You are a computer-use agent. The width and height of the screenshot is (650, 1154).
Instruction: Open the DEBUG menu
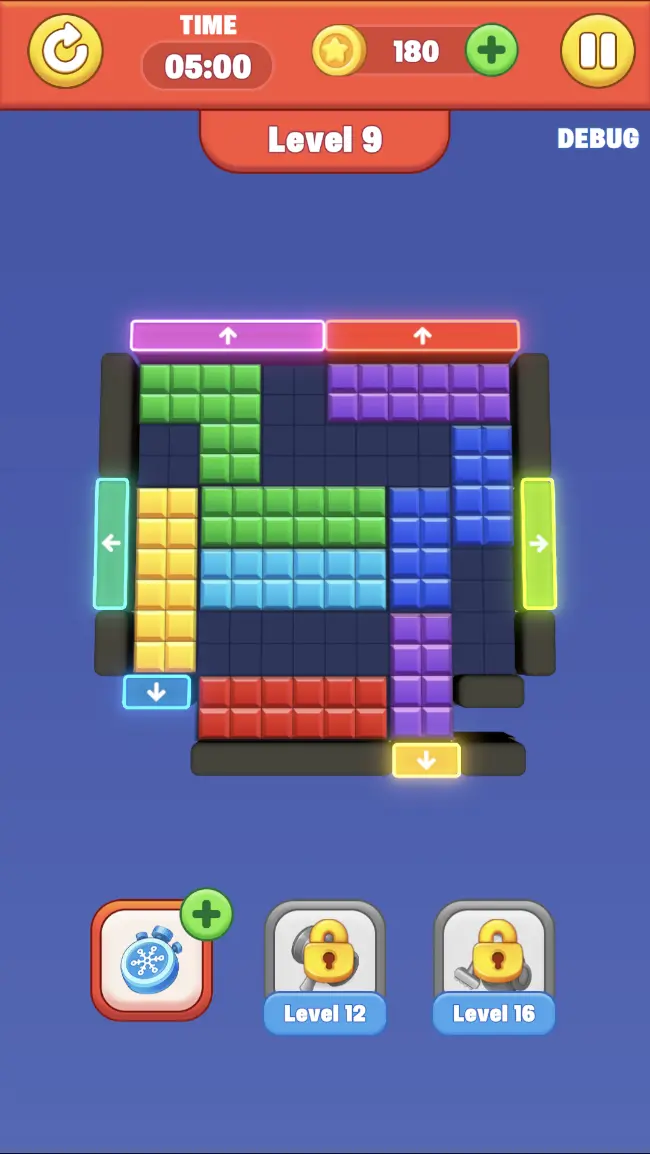tap(597, 139)
